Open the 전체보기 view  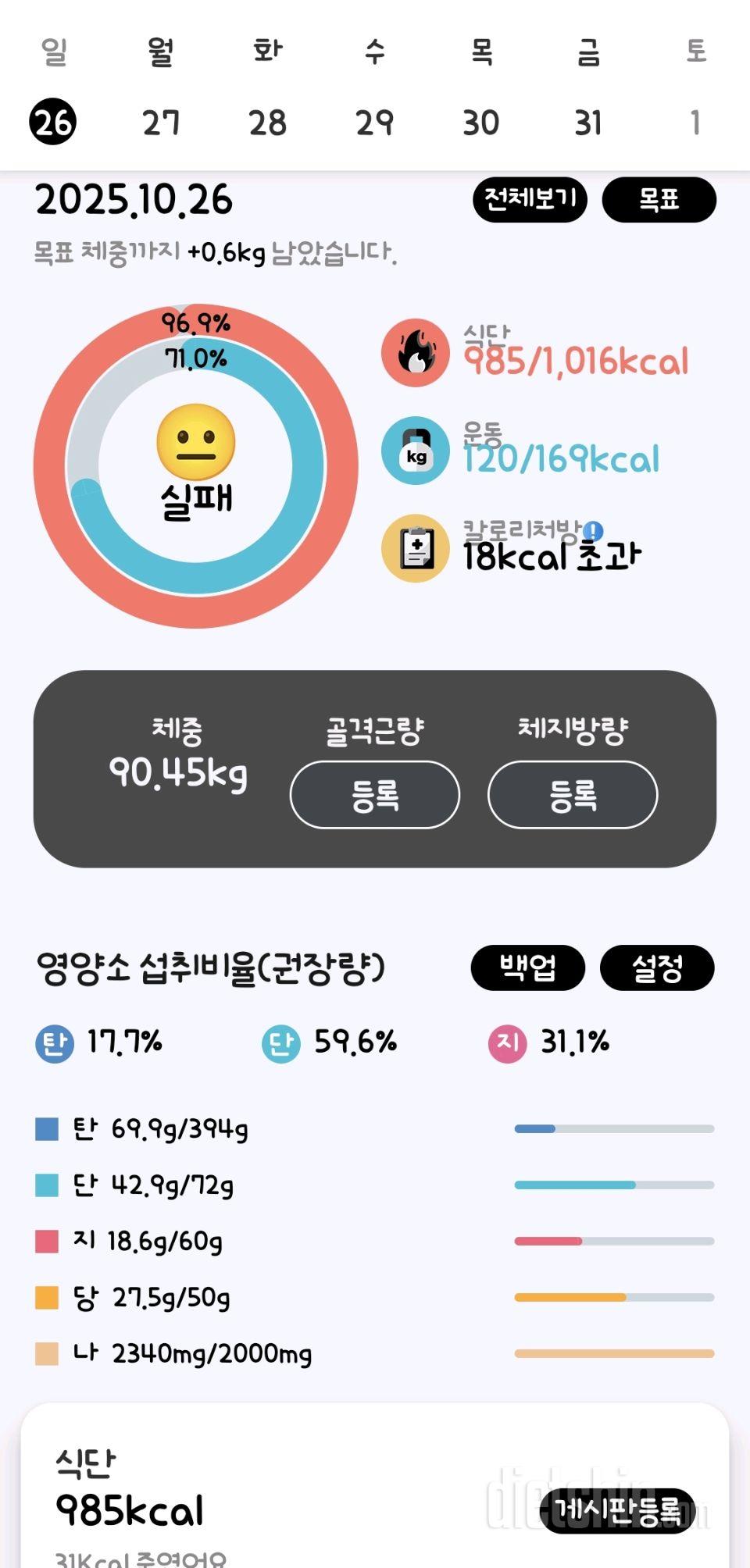click(x=530, y=200)
